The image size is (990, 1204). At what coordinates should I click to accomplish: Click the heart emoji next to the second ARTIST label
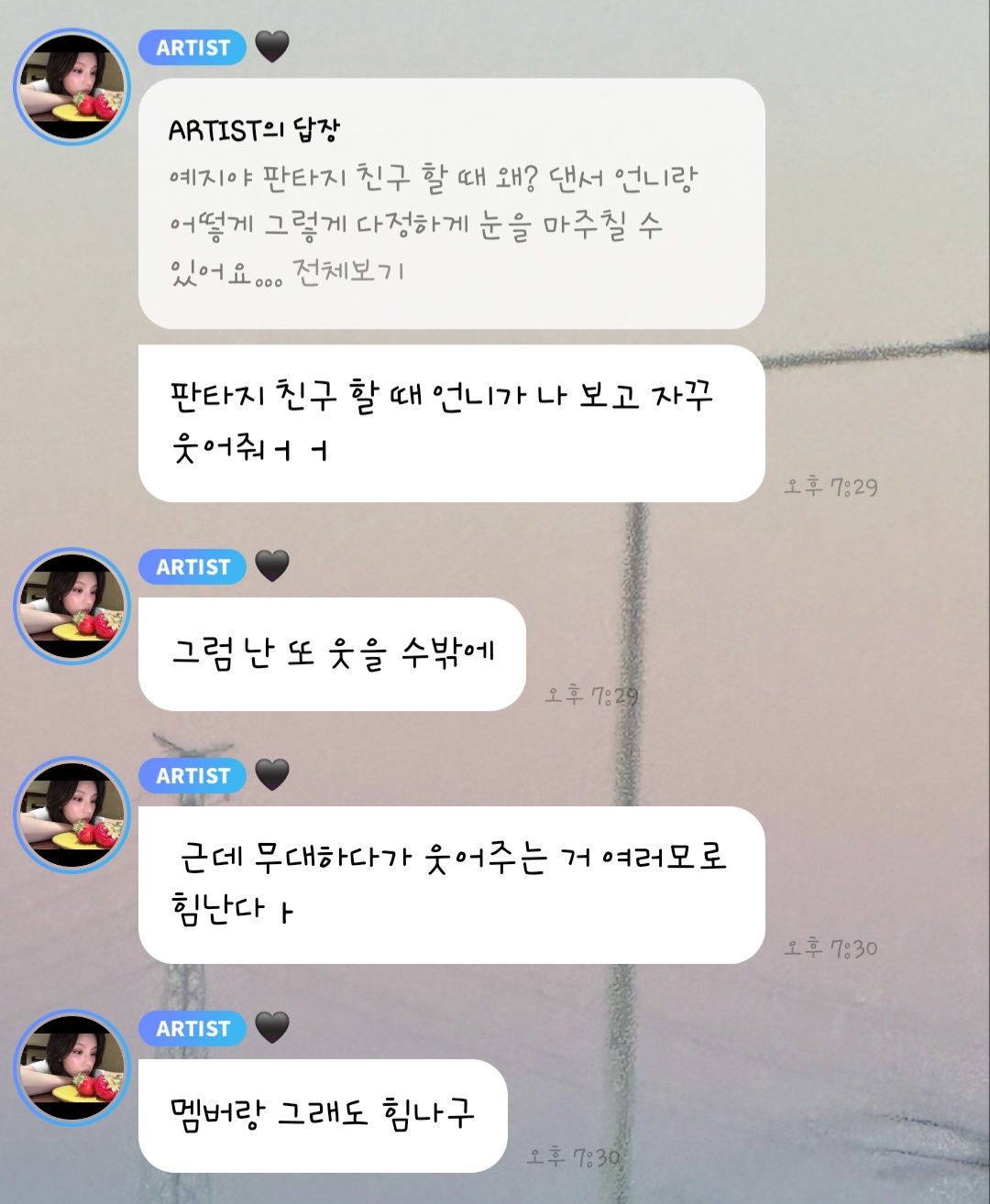pos(270,567)
